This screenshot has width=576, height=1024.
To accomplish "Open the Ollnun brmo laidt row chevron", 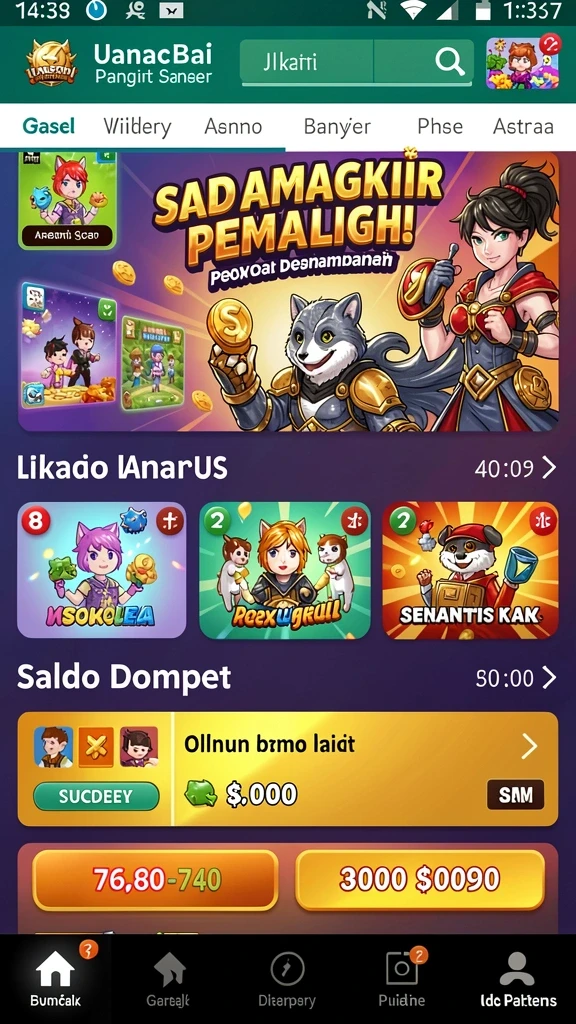I will click(x=529, y=746).
